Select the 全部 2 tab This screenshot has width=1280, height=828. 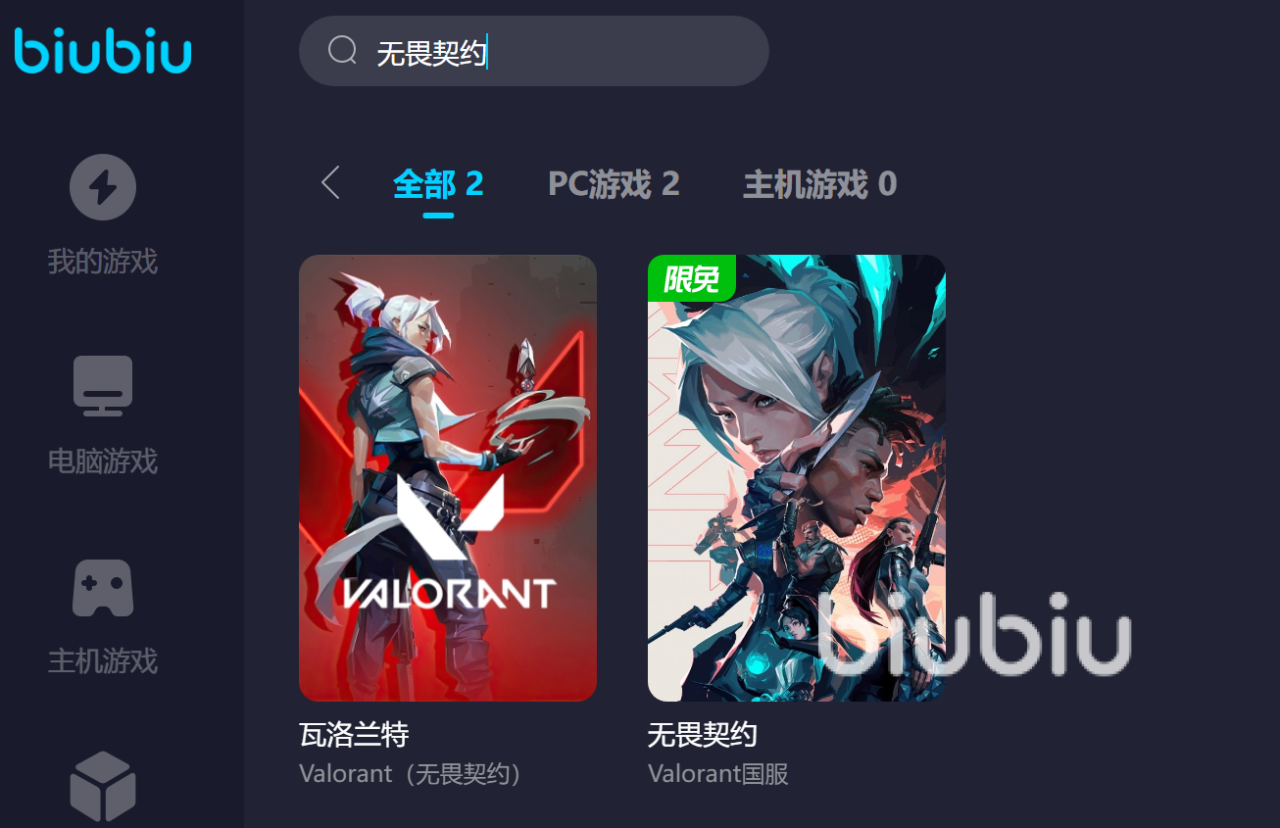[438, 184]
